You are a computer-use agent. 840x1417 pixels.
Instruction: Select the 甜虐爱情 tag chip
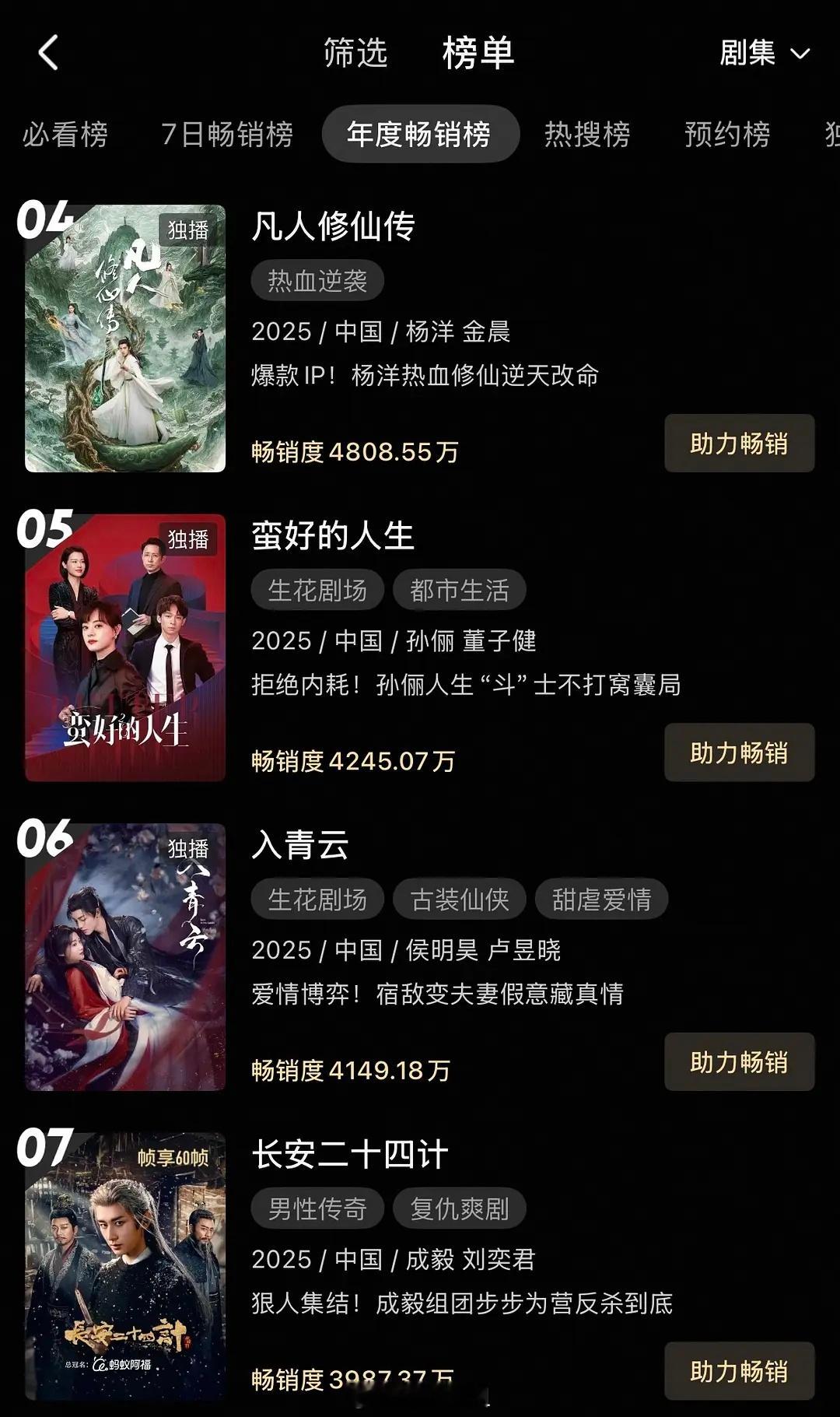[x=601, y=900]
